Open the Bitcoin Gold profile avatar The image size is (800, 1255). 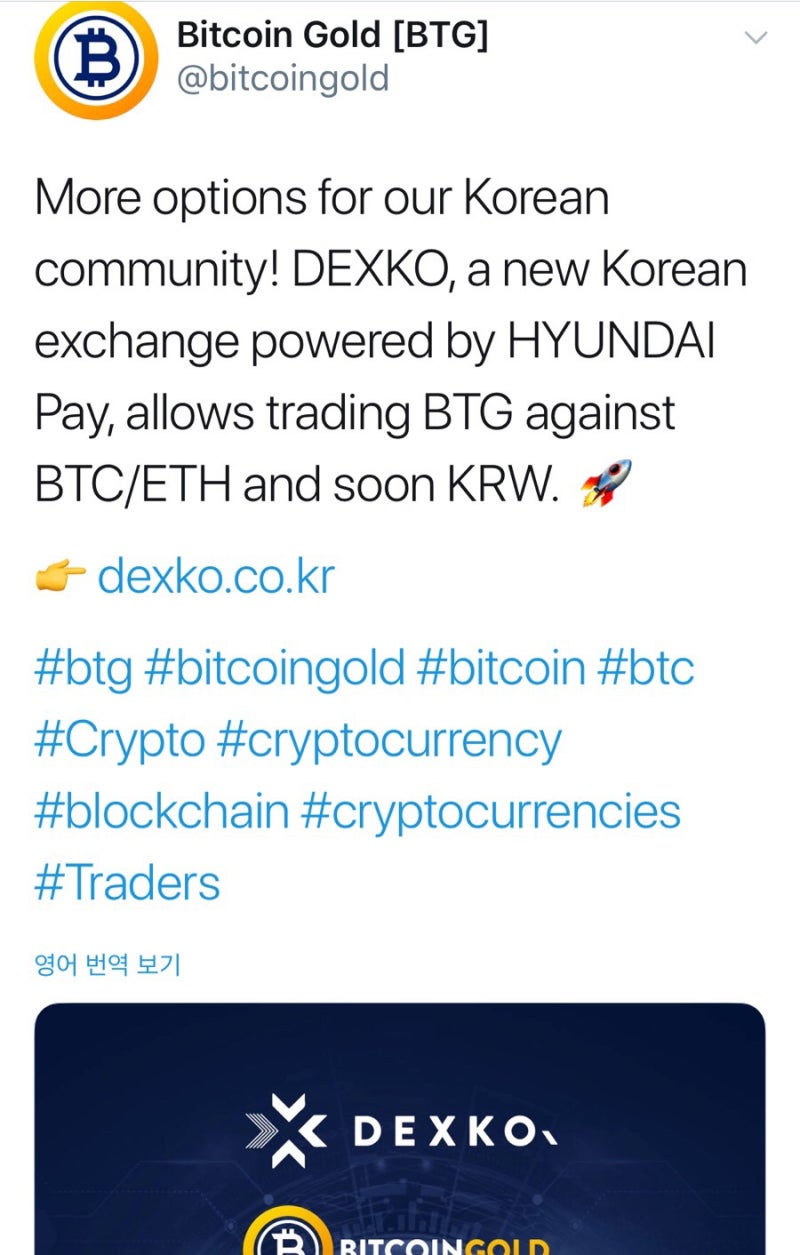click(95, 60)
